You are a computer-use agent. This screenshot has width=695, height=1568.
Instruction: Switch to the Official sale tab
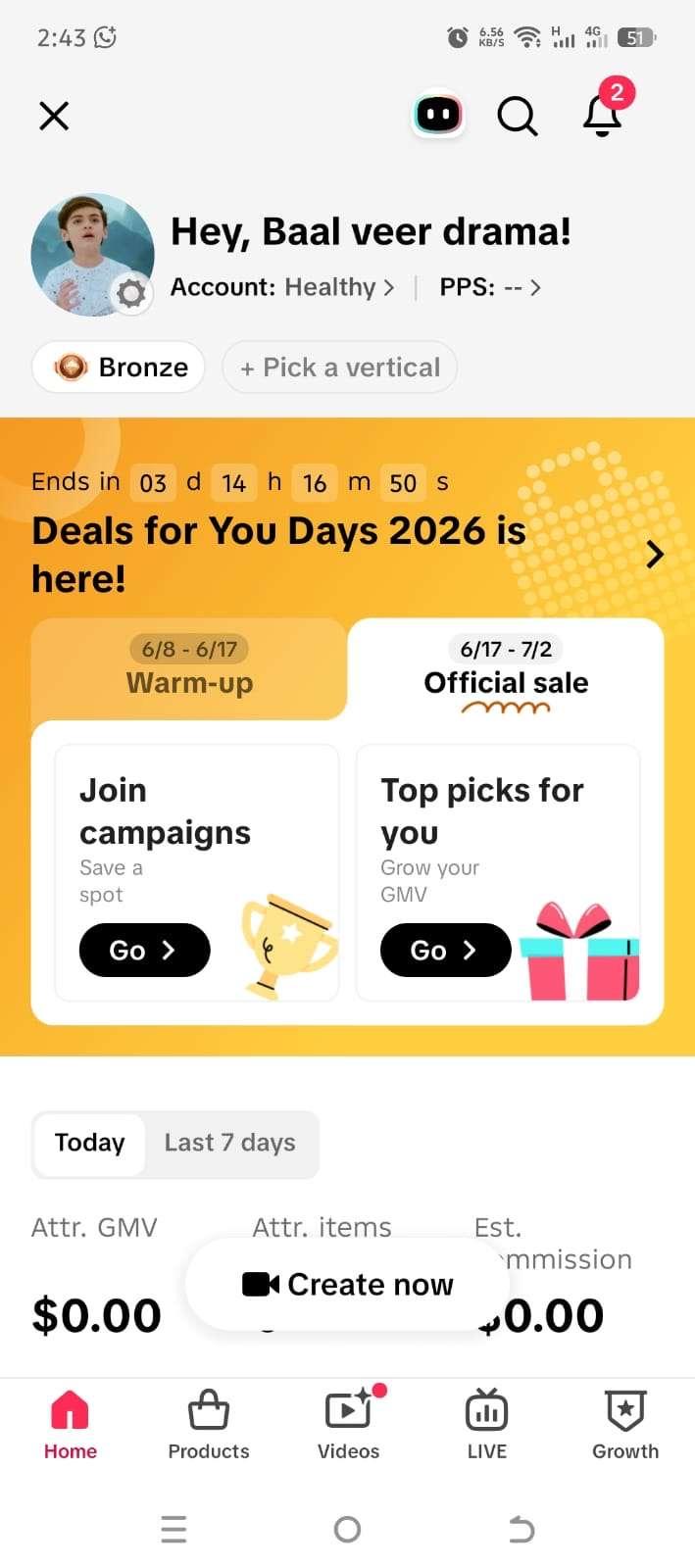click(506, 668)
